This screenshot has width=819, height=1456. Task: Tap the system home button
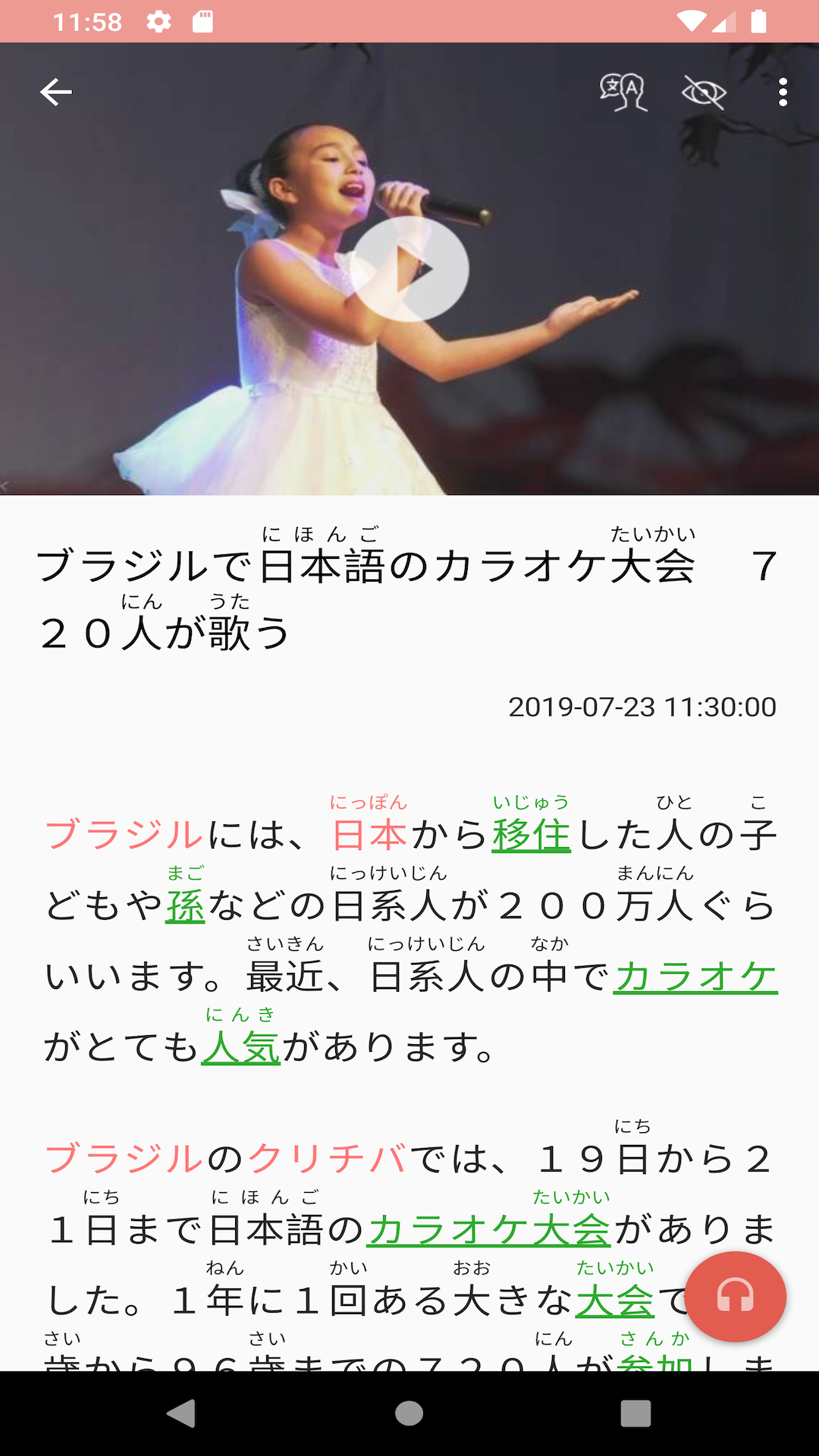409,1414
